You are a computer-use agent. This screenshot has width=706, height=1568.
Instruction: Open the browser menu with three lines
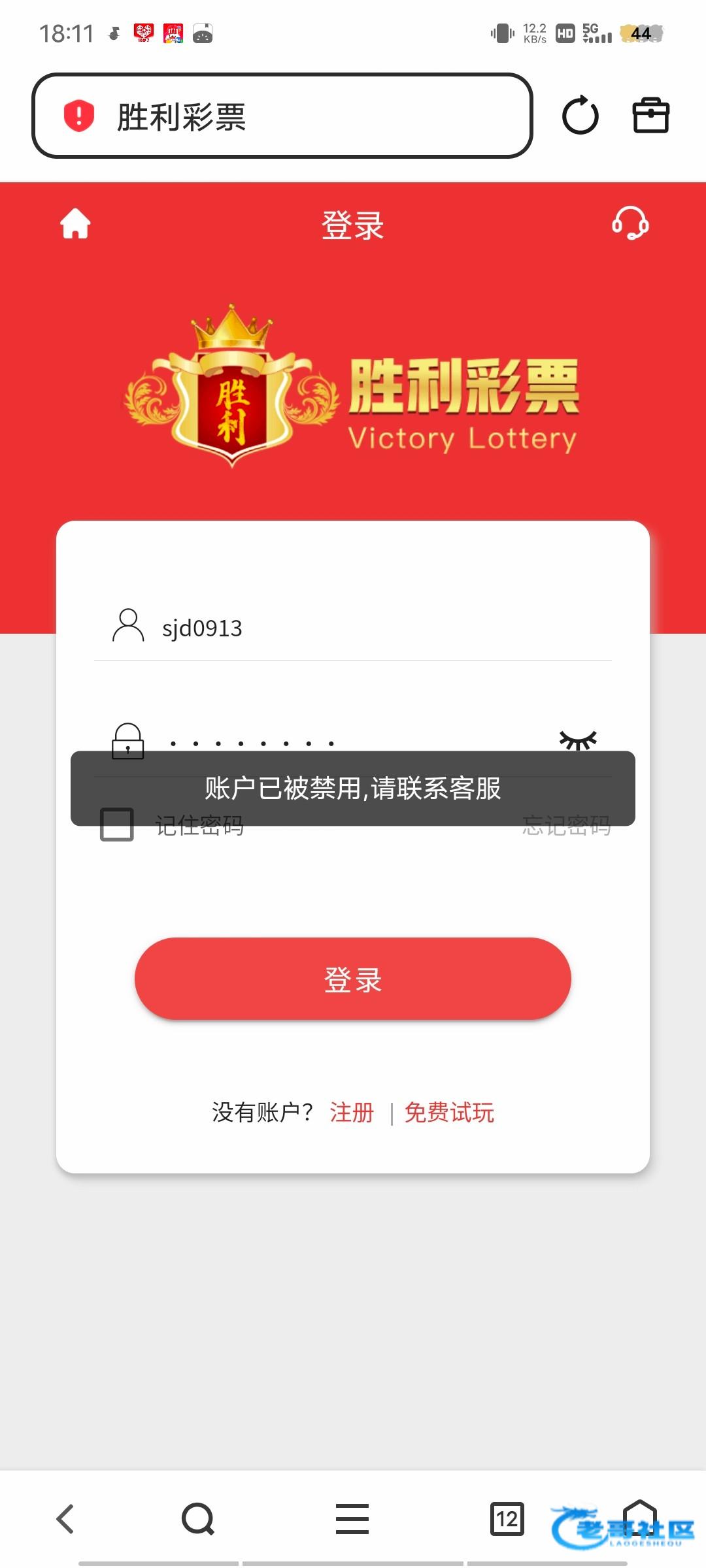352,1519
